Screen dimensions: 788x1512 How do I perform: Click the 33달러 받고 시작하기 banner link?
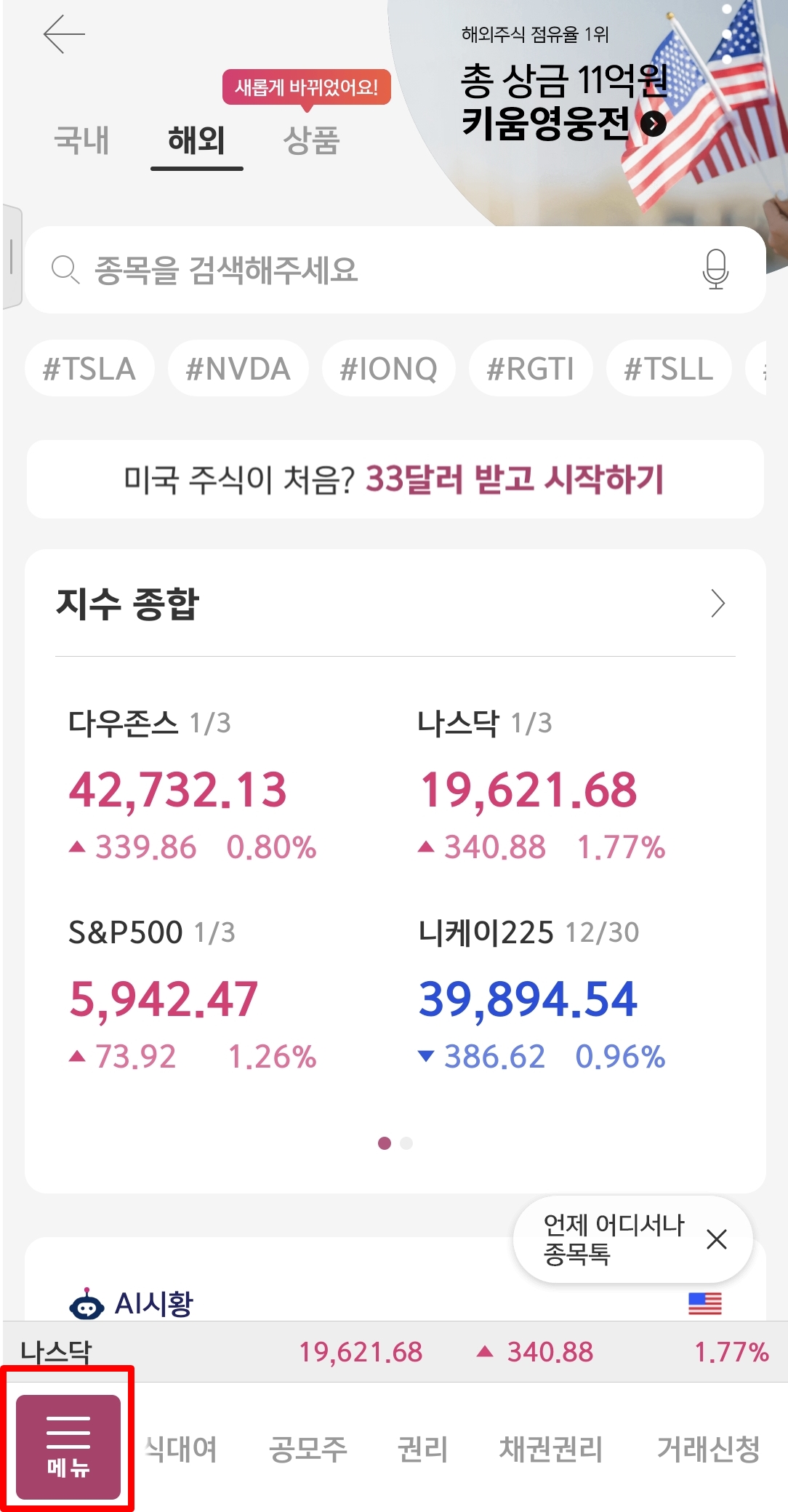515,479
